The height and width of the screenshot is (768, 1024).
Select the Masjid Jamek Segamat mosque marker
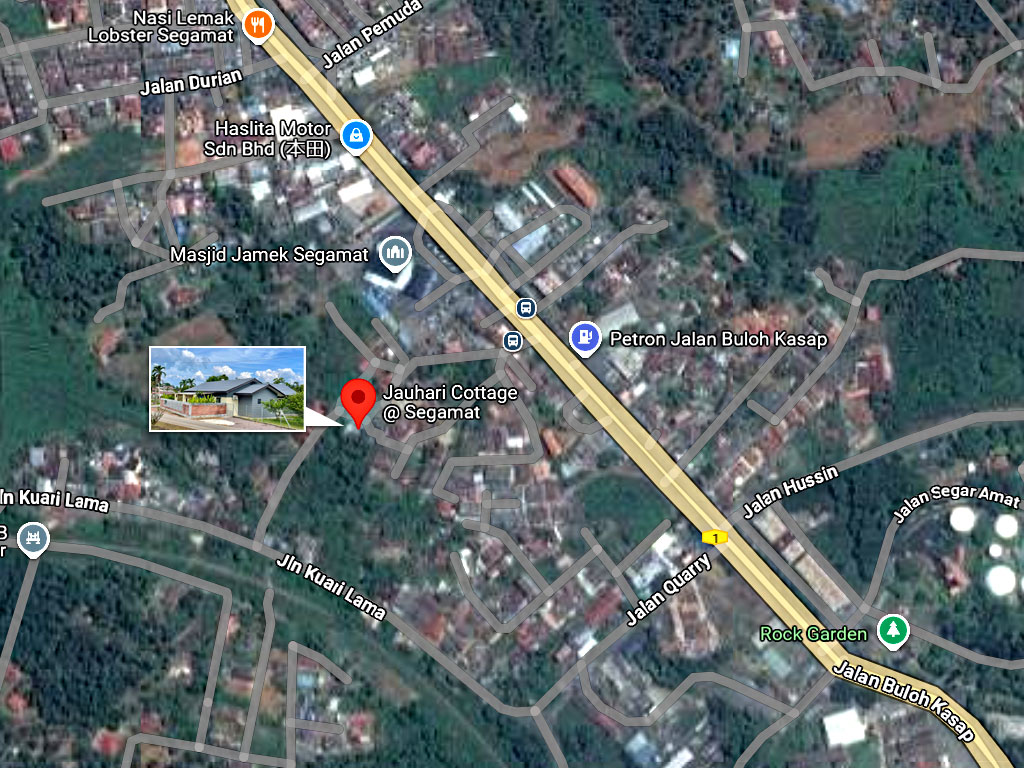tap(397, 255)
